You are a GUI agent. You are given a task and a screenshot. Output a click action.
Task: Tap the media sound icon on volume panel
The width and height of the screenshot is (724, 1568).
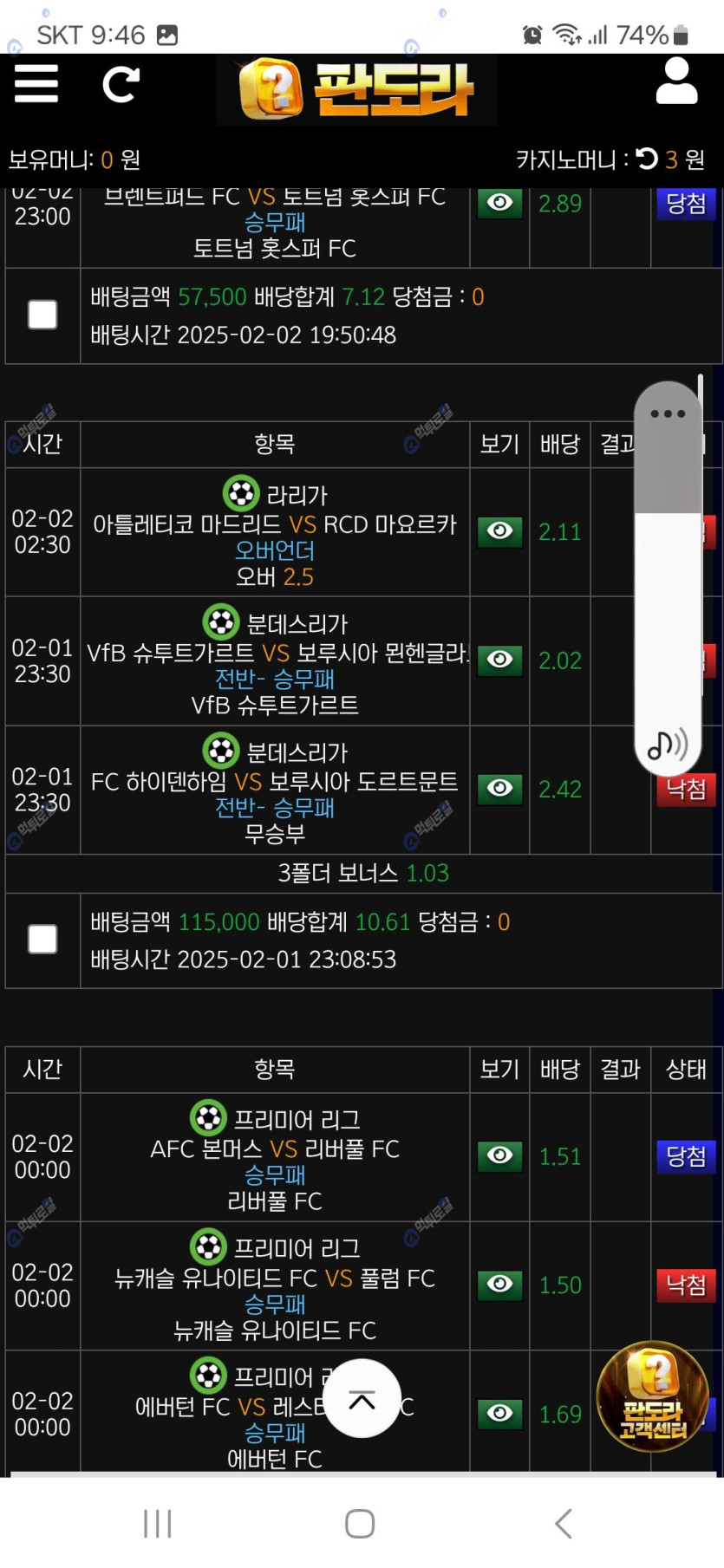coord(668,744)
